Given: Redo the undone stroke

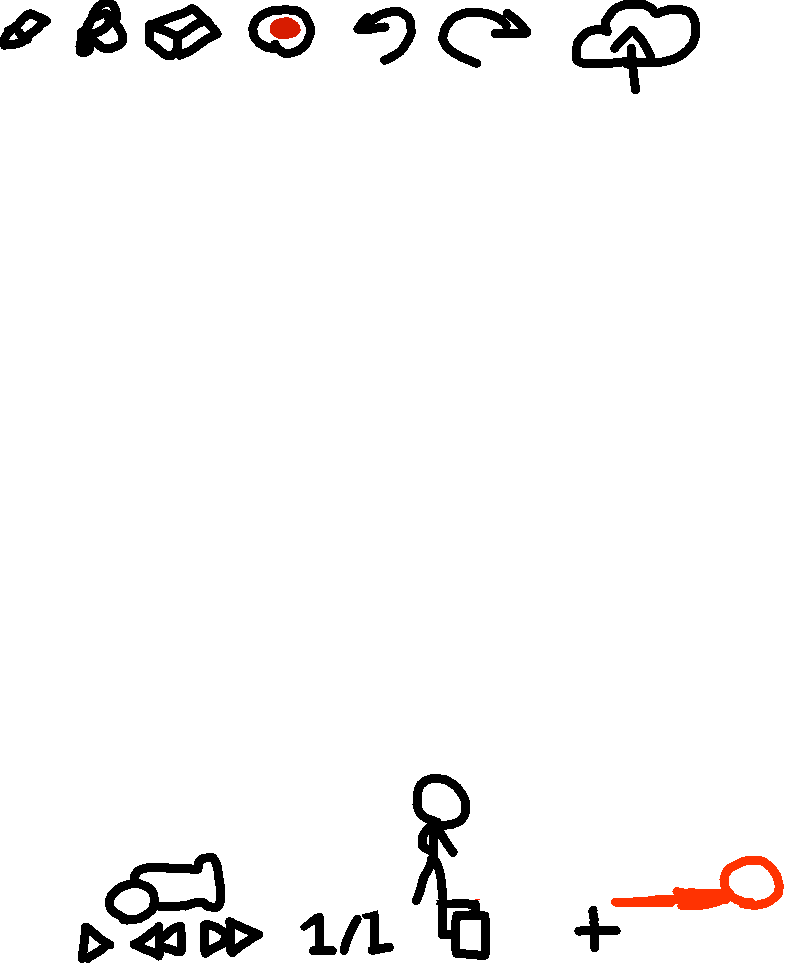Looking at the screenshot, I should tap(484, 37).
